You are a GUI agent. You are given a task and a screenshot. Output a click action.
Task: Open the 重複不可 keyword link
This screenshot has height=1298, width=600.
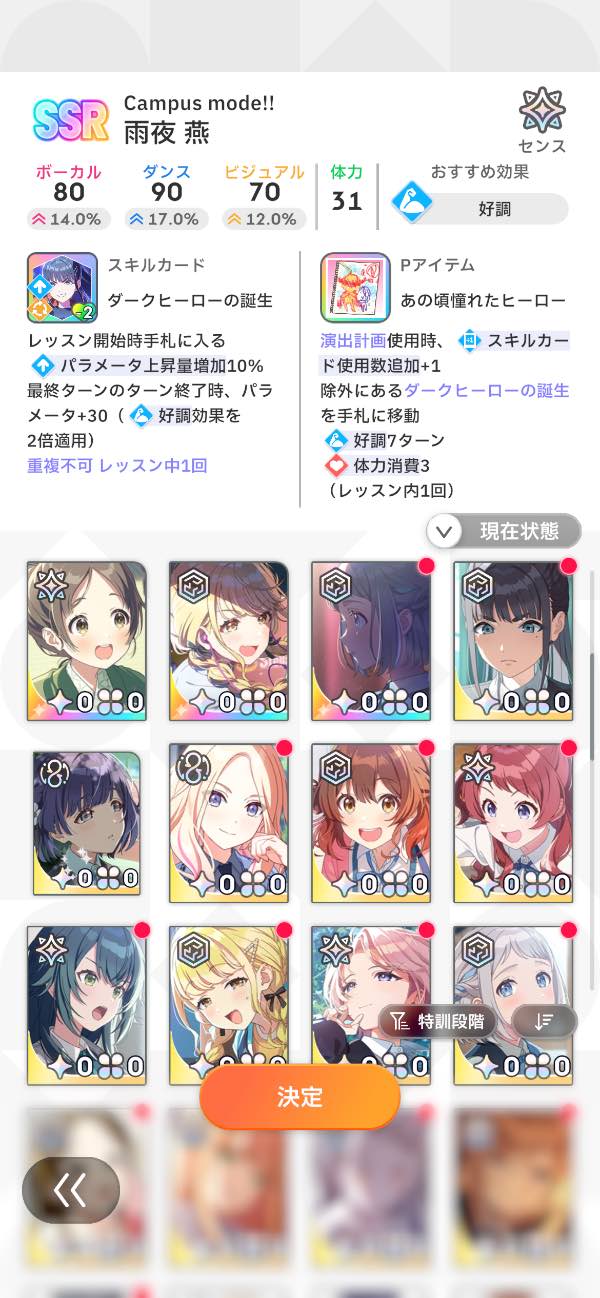[61, 465]
